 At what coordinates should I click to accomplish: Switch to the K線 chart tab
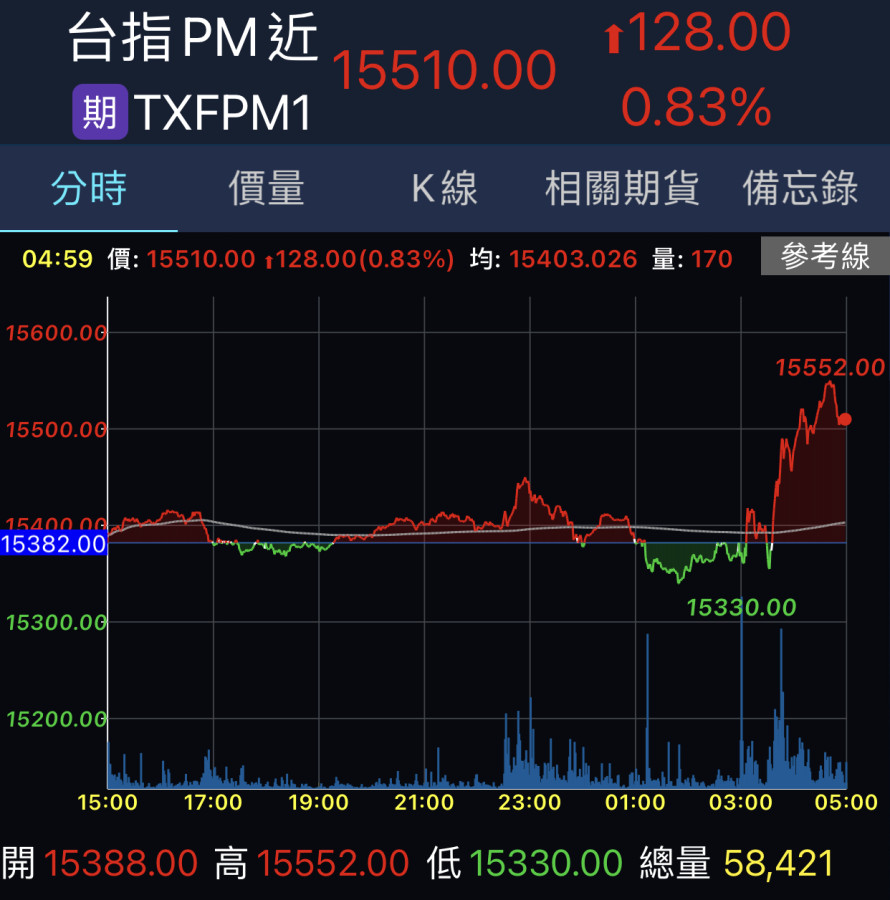[x=444, y=188]
